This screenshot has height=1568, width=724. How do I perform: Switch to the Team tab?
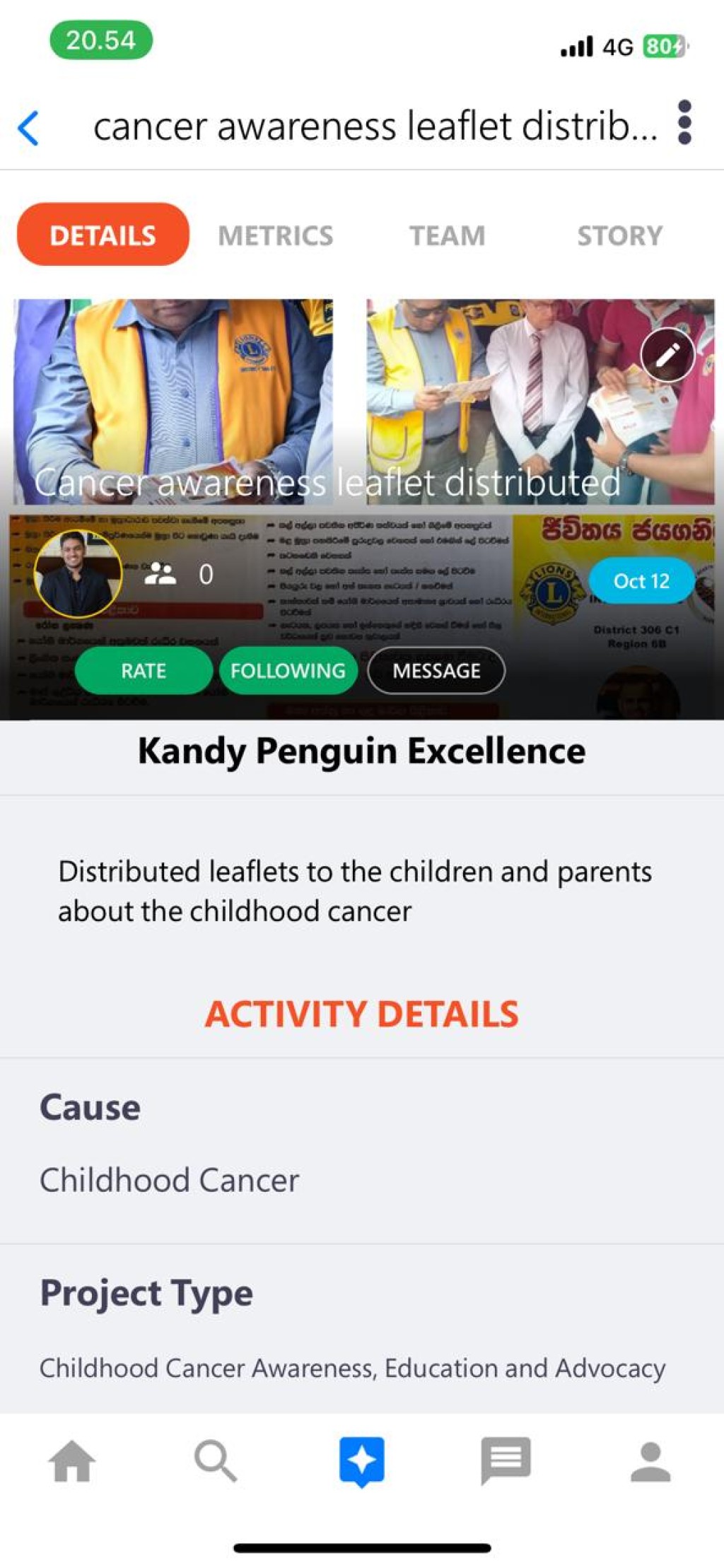[448, 235]
